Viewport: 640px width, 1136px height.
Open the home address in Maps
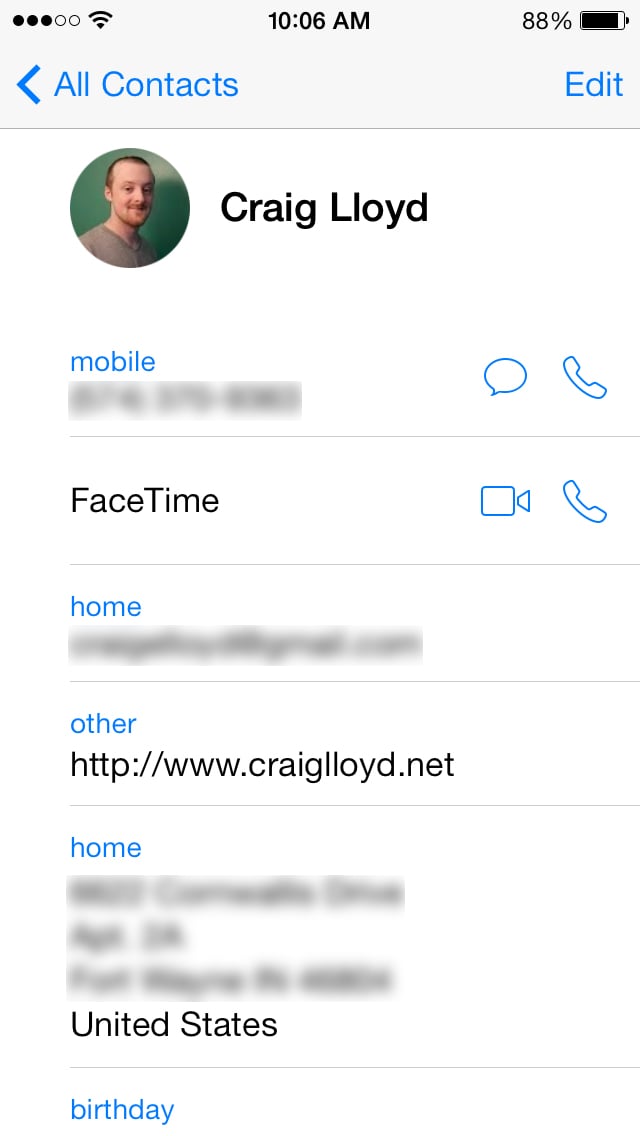(x=236, y=935)
